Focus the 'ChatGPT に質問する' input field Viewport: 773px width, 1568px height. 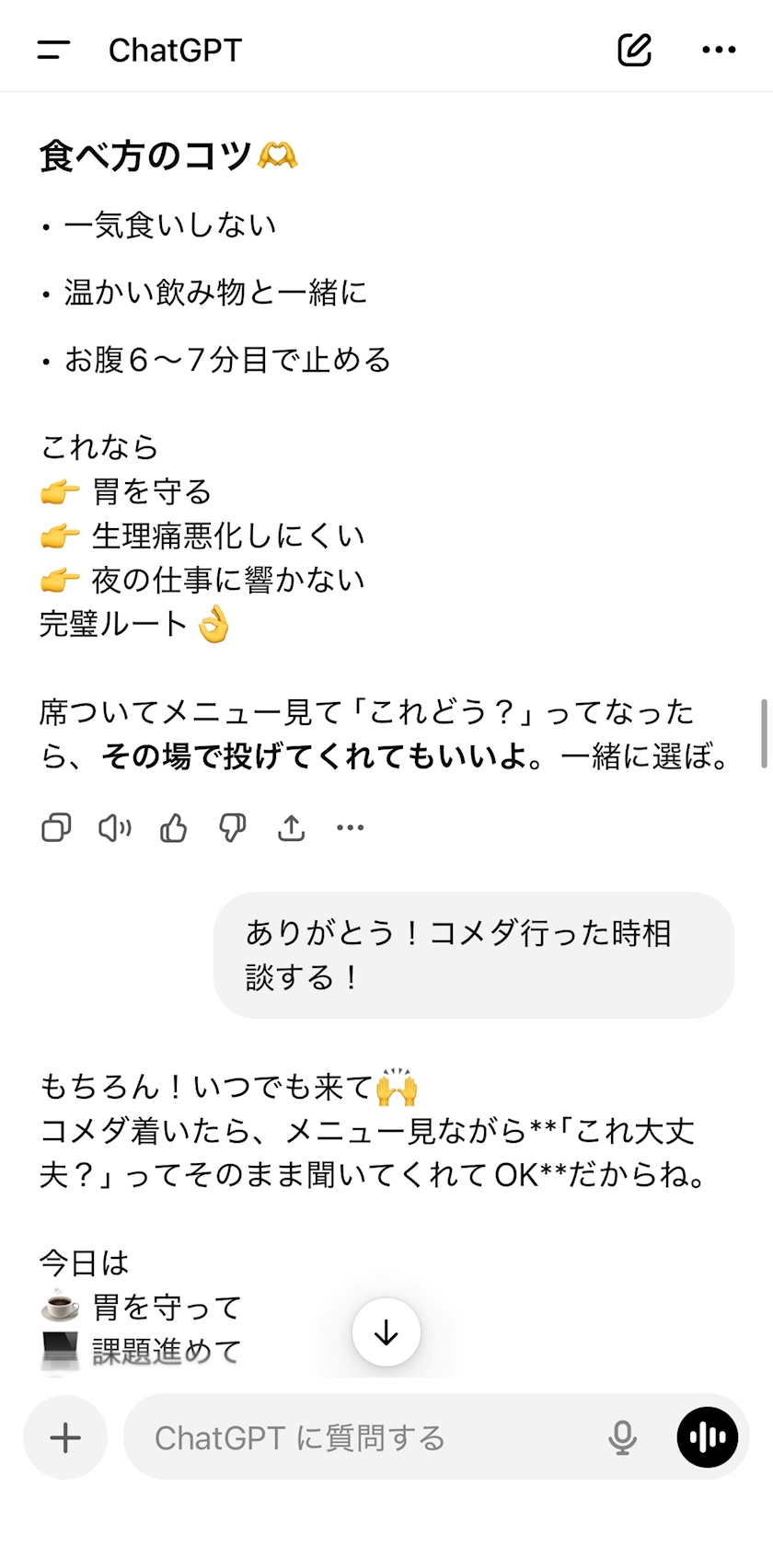coord(368,1437)
